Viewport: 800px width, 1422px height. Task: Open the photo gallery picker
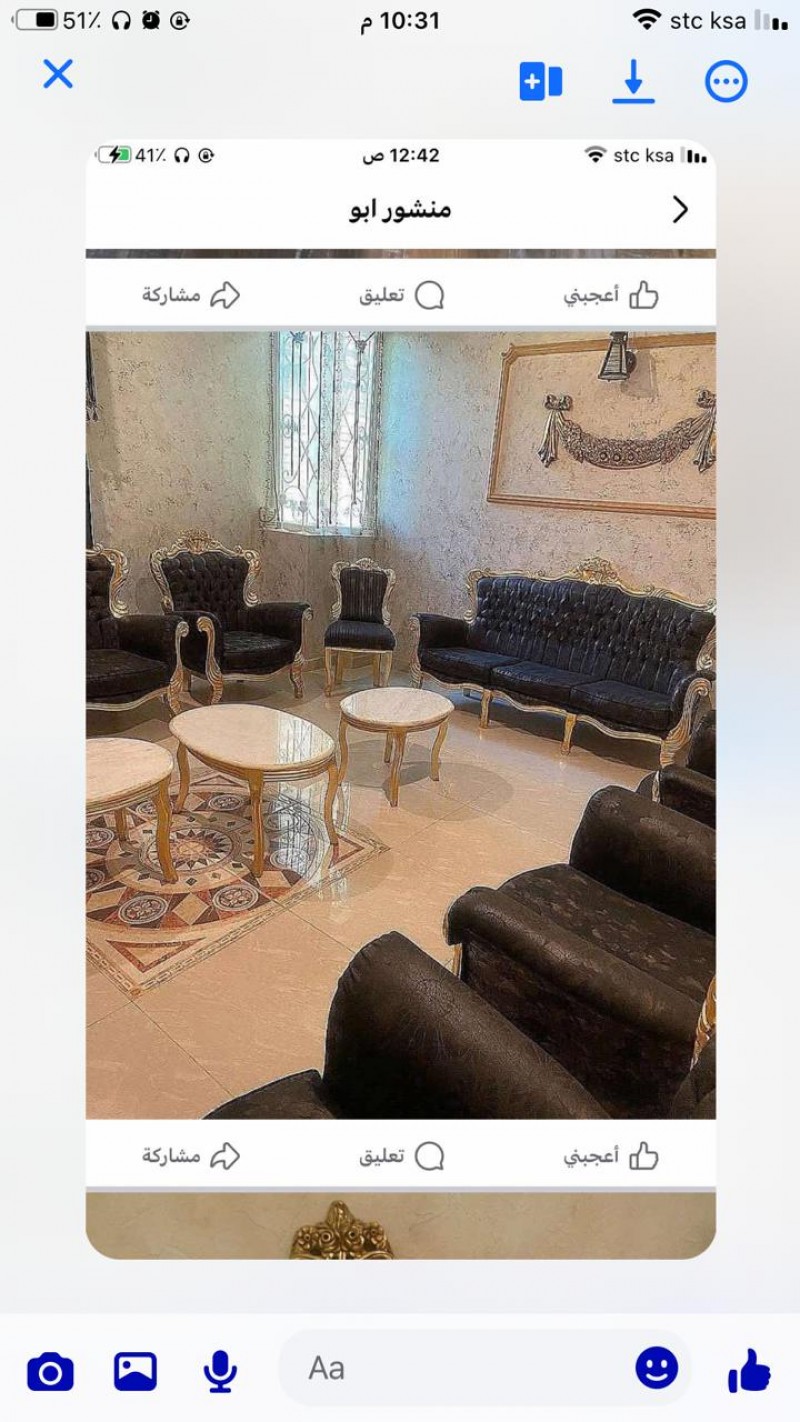135,1370
